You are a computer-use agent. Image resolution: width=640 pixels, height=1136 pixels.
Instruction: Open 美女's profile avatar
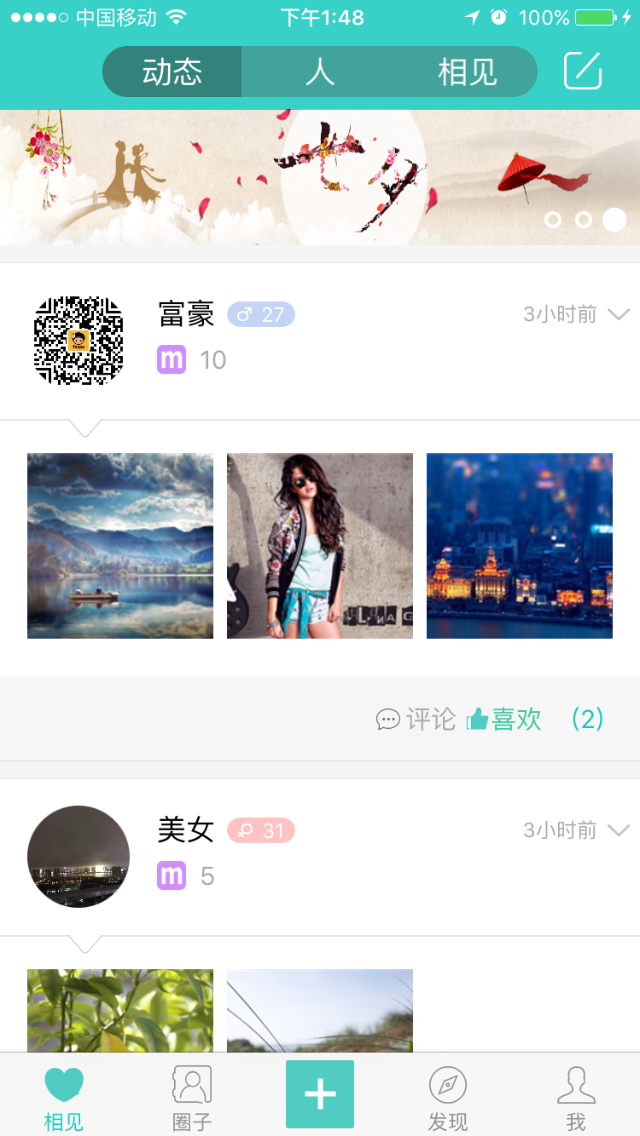click(x=78, y=856)
